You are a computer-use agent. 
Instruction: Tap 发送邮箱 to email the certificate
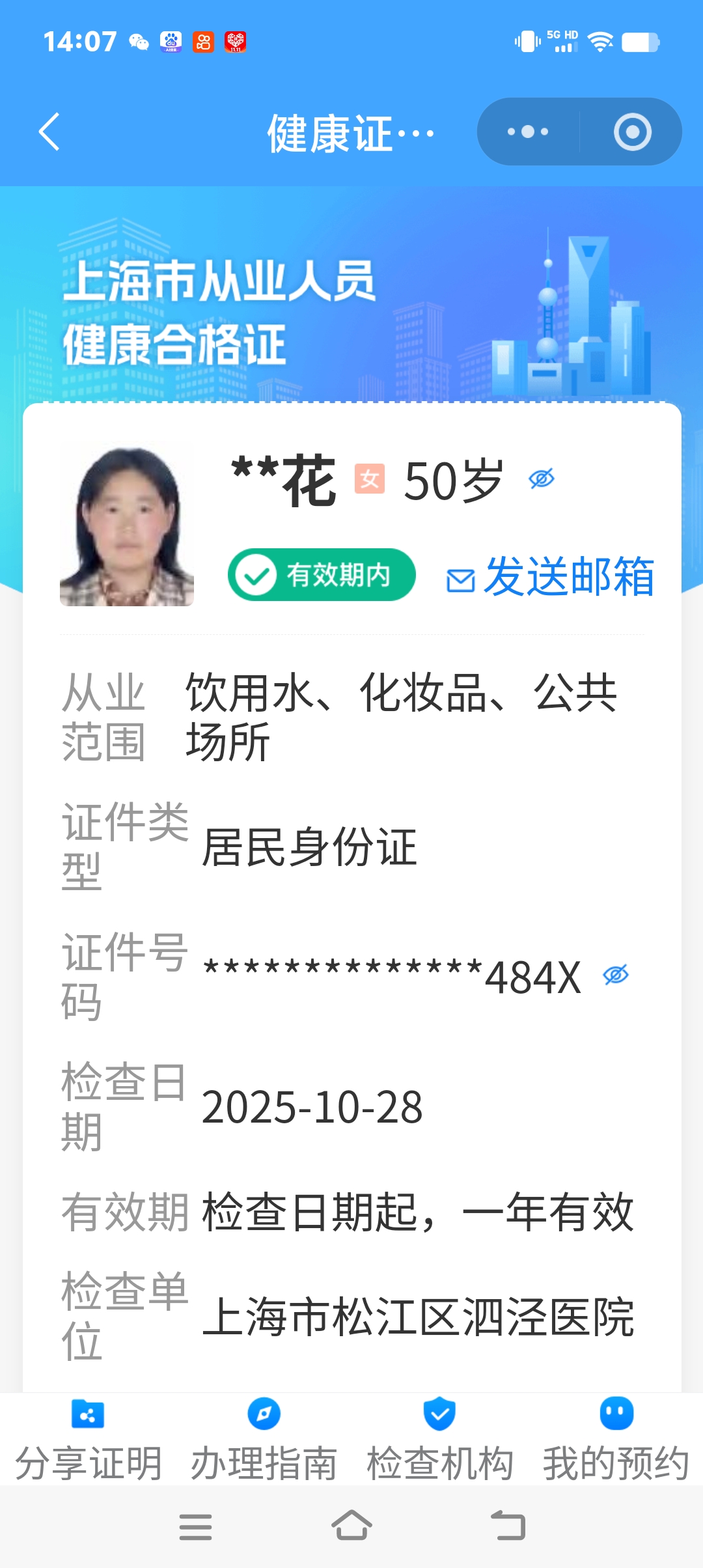click(x=551, y=577)
